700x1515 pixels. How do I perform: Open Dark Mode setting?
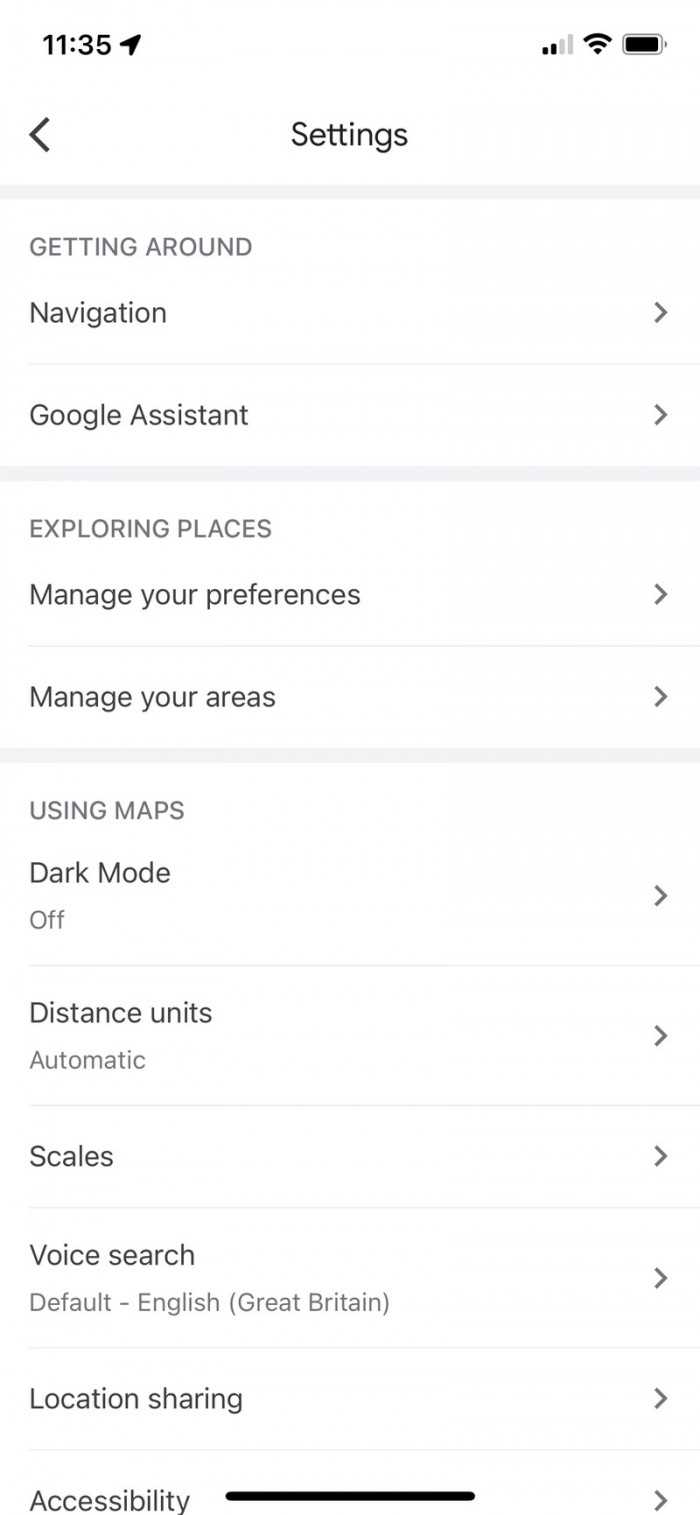tap(349, 894)
